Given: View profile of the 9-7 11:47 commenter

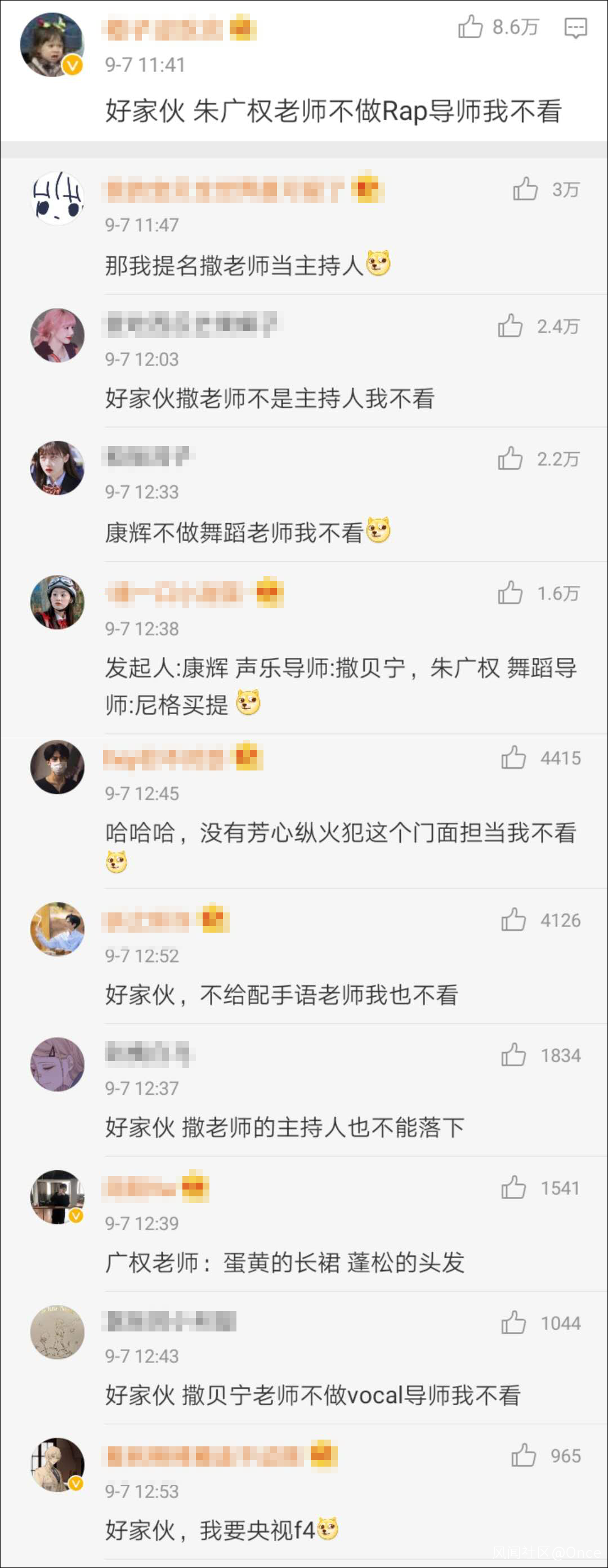Looking at the screenshot, I should [57, 198].
